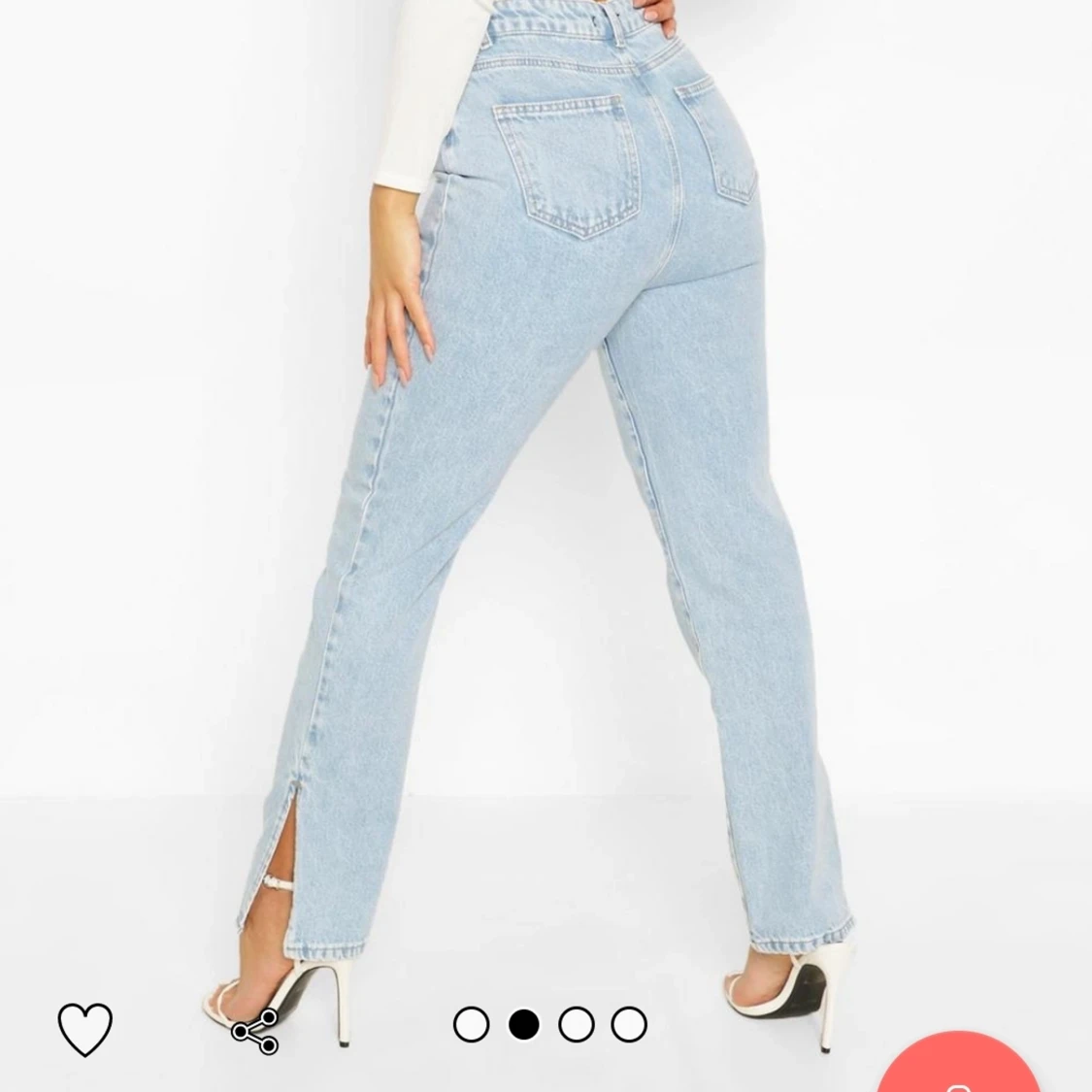The height and width of the screenshot is (1092, 1092).
Task: Go to the fourth product photo
Action: [x=629, y=1024]
